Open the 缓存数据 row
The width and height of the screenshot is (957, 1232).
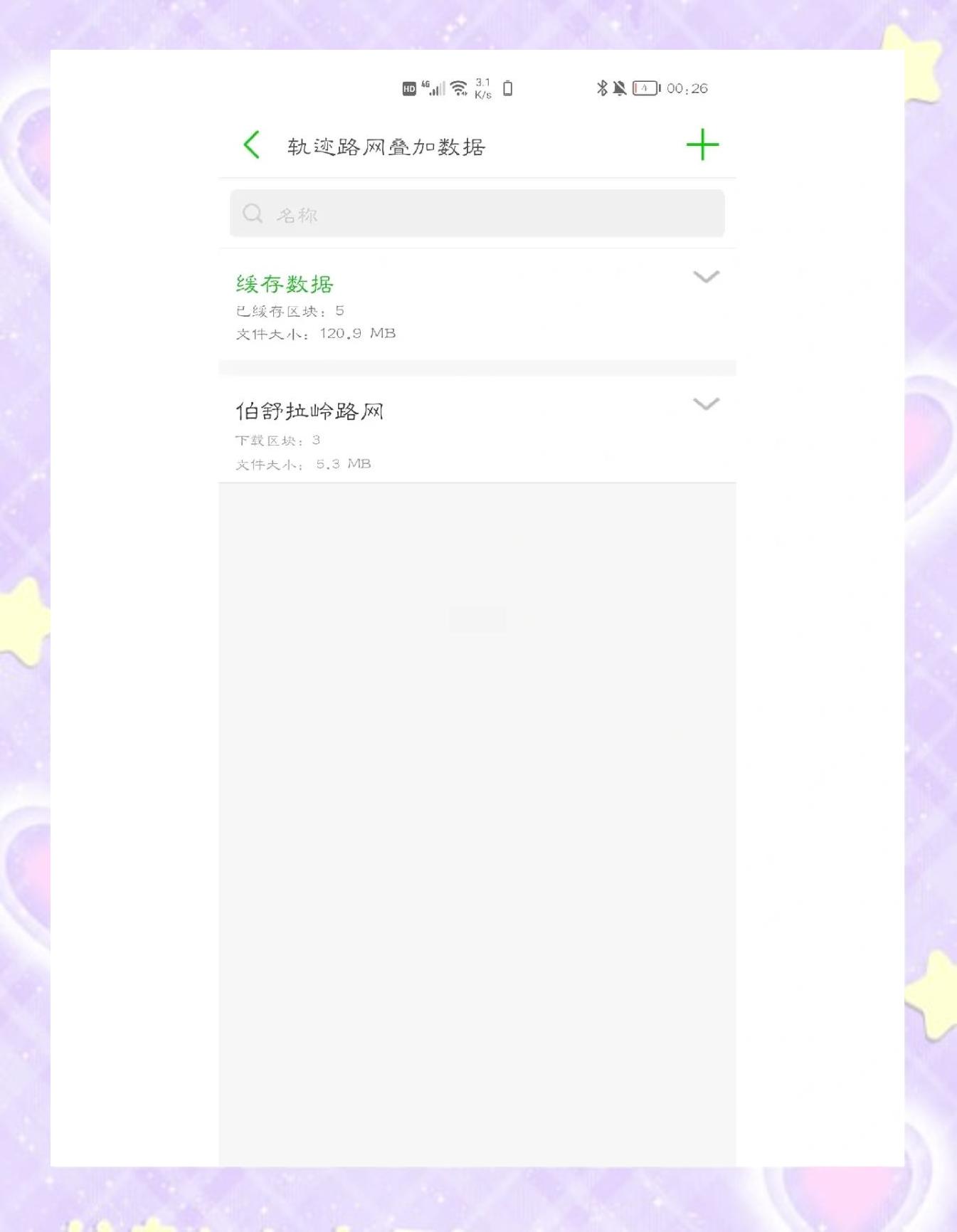click(427, 305)
